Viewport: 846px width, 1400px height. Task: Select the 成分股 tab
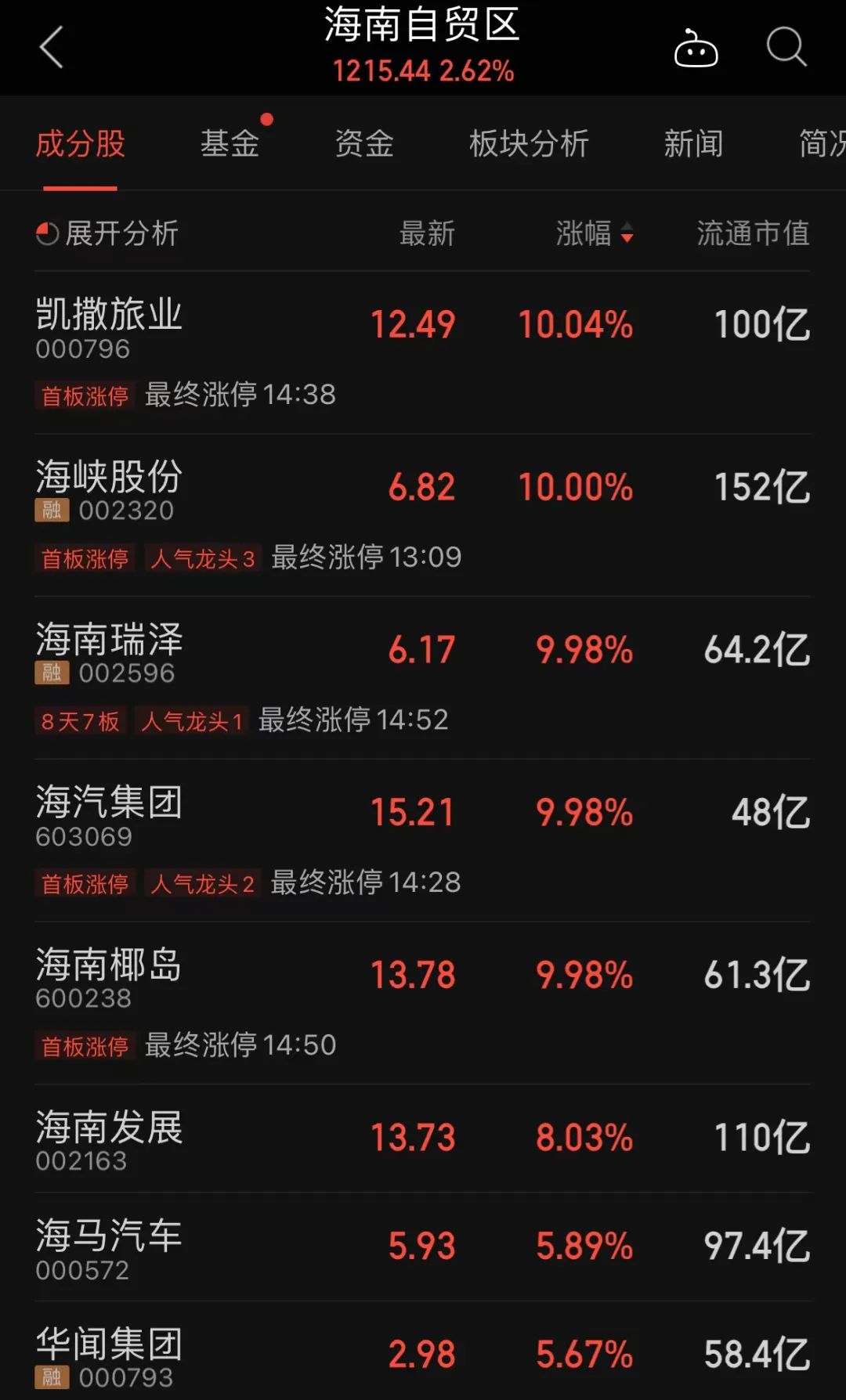tap(80, 144)
